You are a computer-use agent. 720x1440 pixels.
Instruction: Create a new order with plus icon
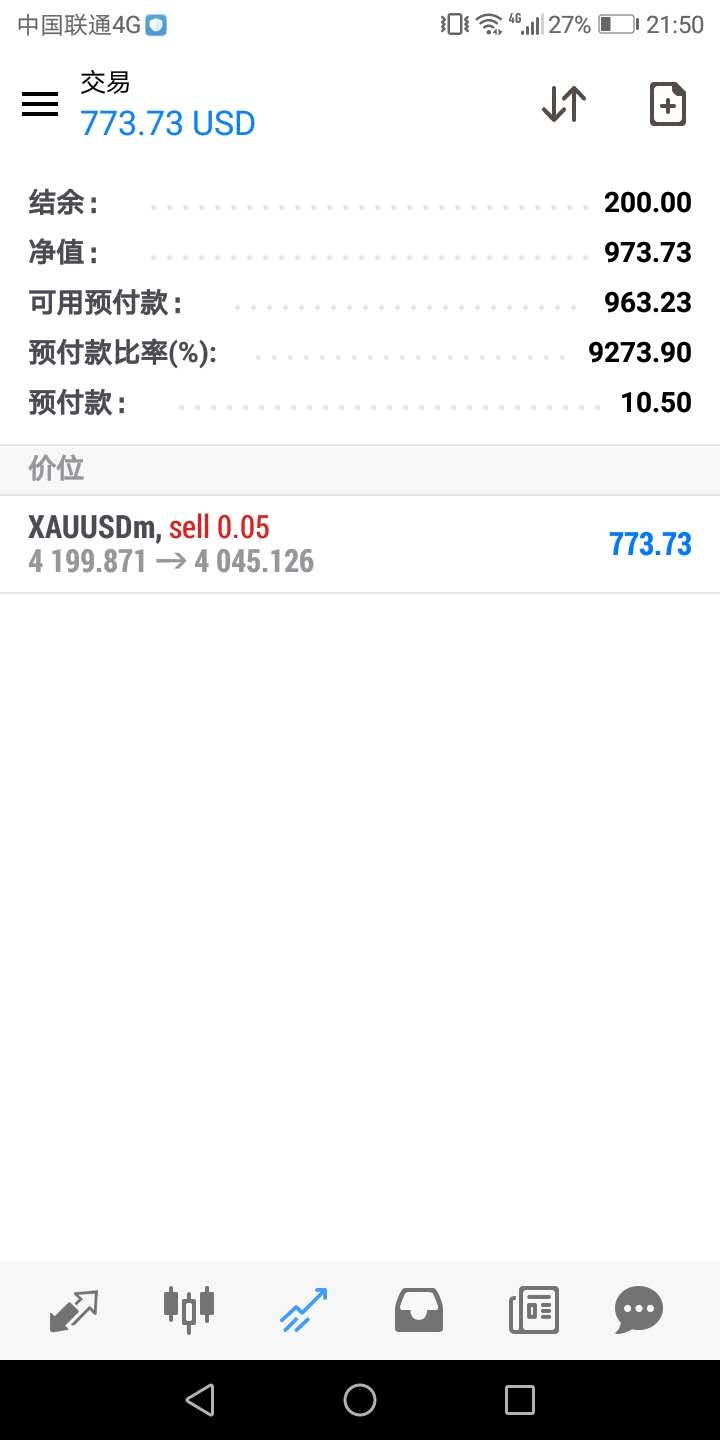tap(667, 104)
